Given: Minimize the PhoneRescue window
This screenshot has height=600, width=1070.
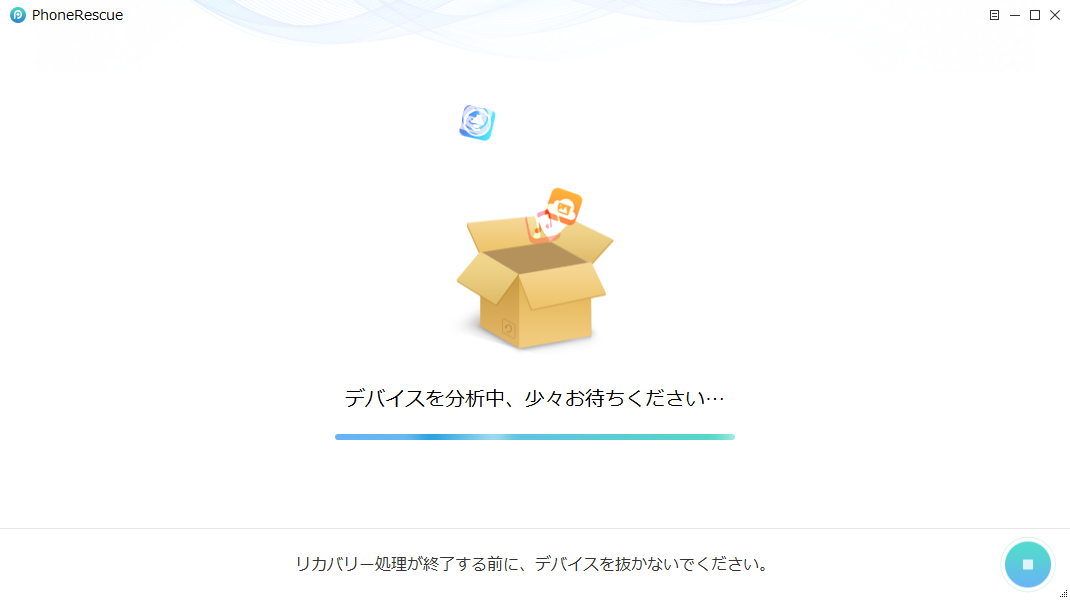Looking at the screenshot, I should 1015,15.
